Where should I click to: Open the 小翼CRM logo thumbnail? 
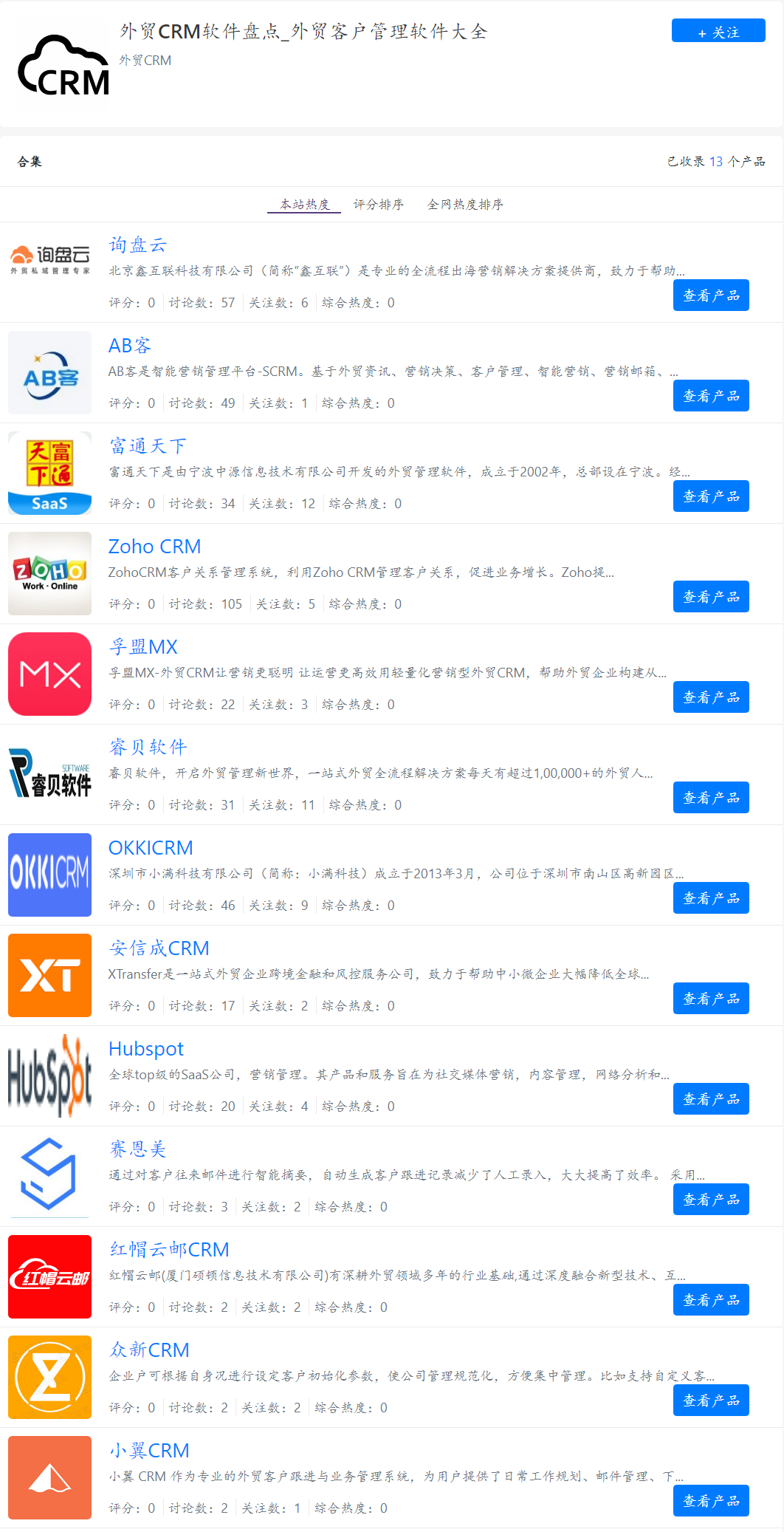(49, 1477)
